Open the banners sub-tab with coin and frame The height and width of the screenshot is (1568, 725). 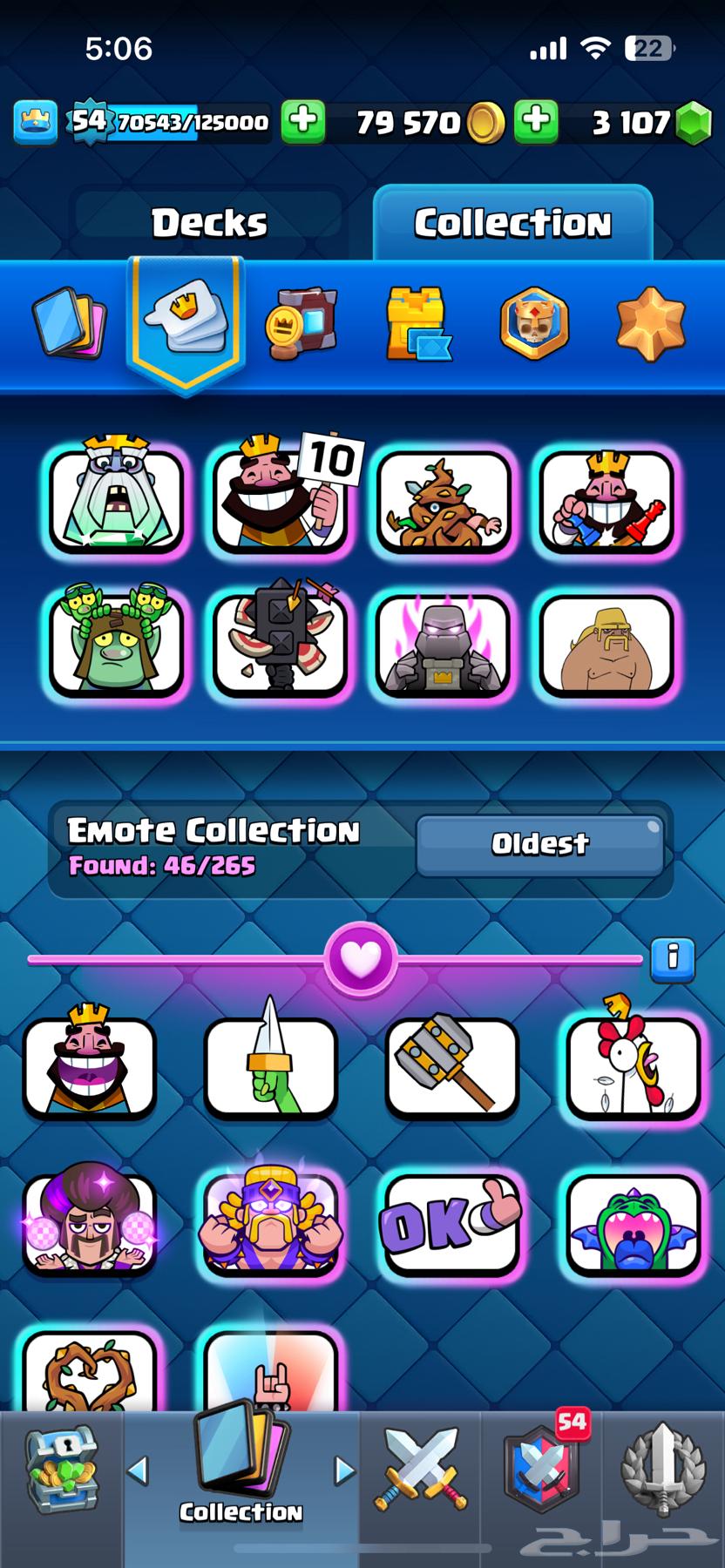pyautogui.click(x=301, y=323)
